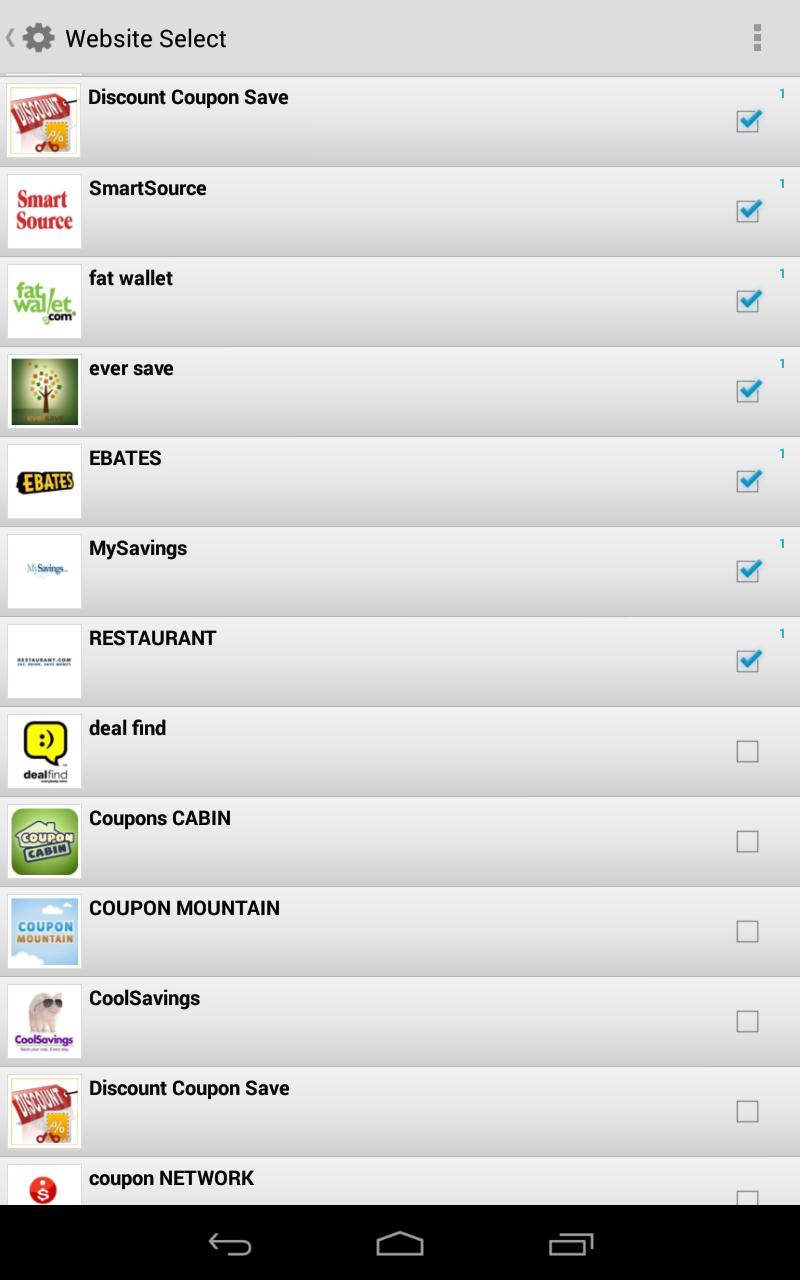The height and width of the screenshot is (1280, 800).
Task: Disable the RESTAURANT website checkbox
Action: coord(748,661)
